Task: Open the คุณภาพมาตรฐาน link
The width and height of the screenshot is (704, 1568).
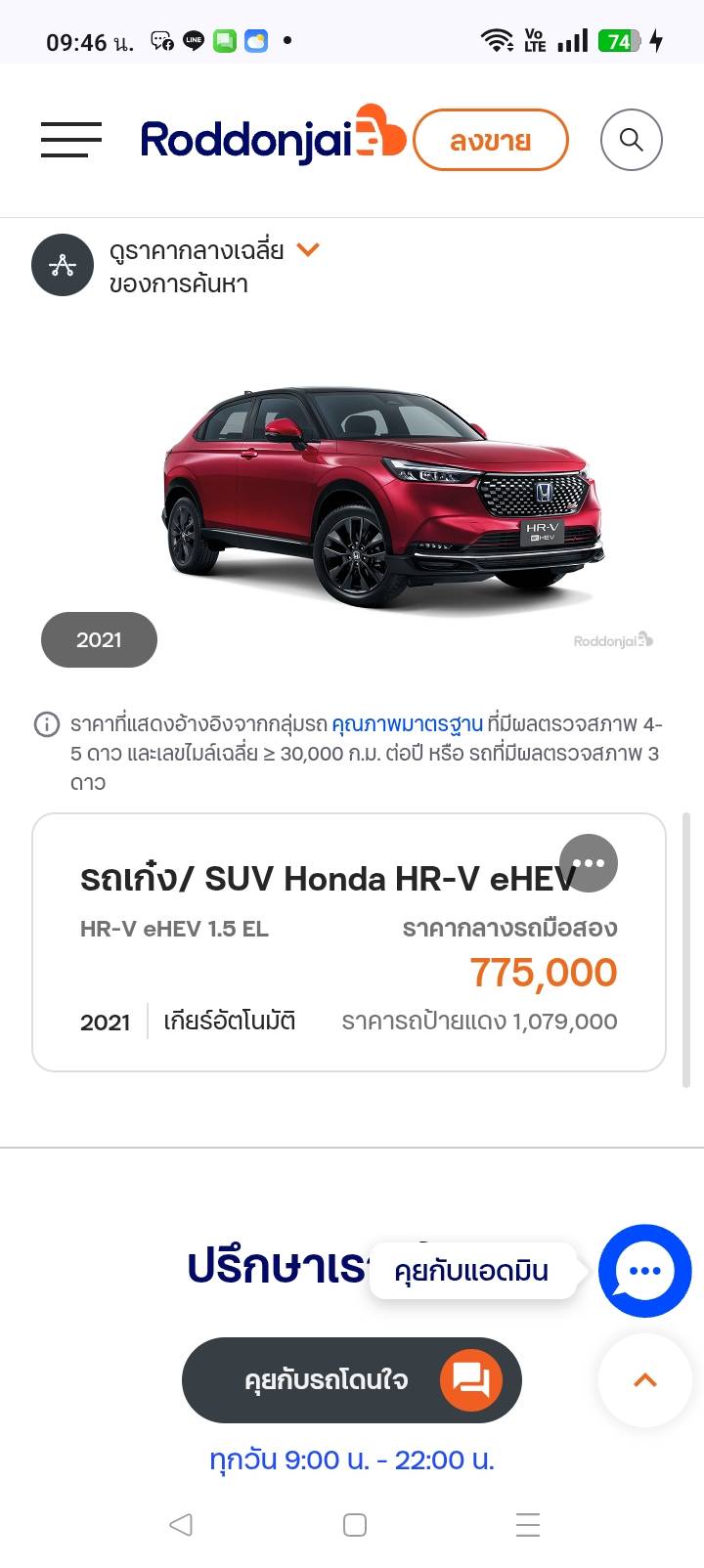Action: tap(407, 724)
